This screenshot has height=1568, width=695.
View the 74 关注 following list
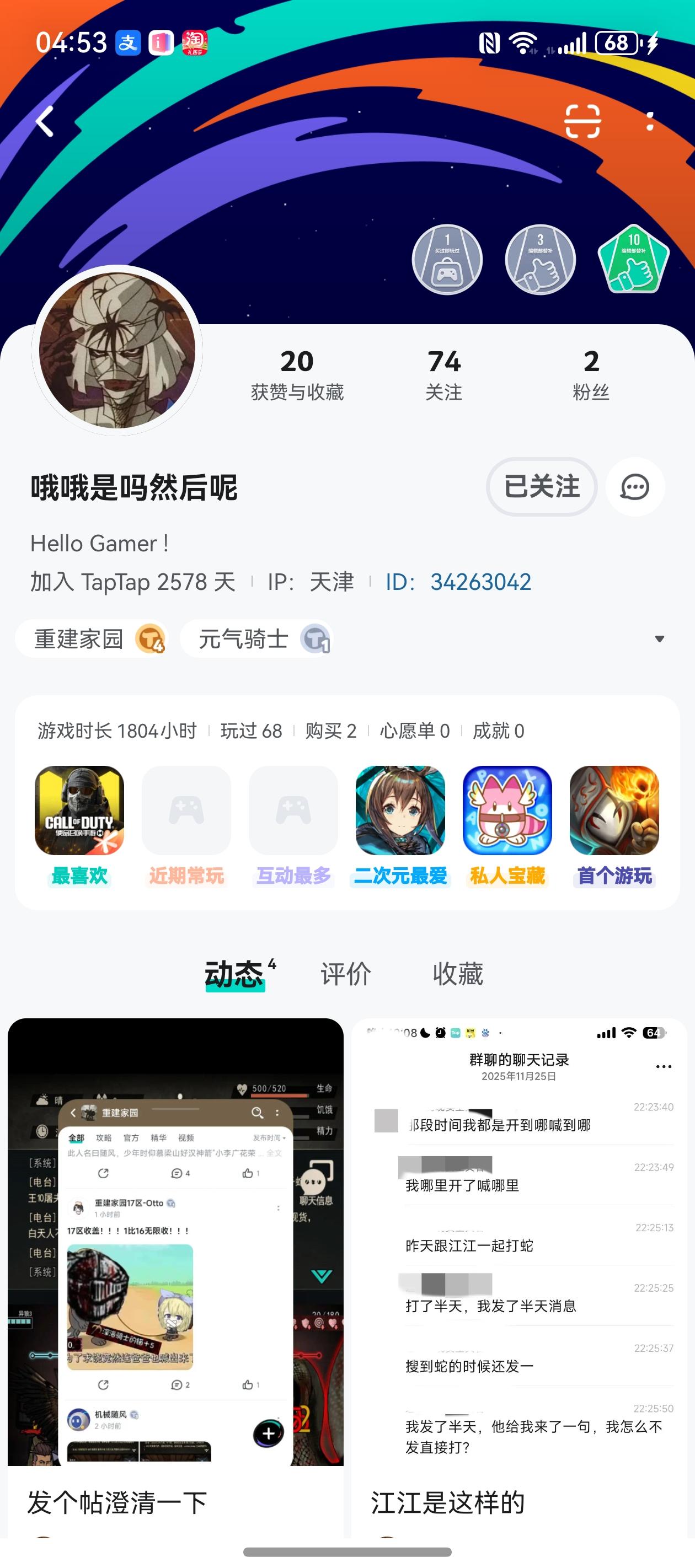pos(444,374)
